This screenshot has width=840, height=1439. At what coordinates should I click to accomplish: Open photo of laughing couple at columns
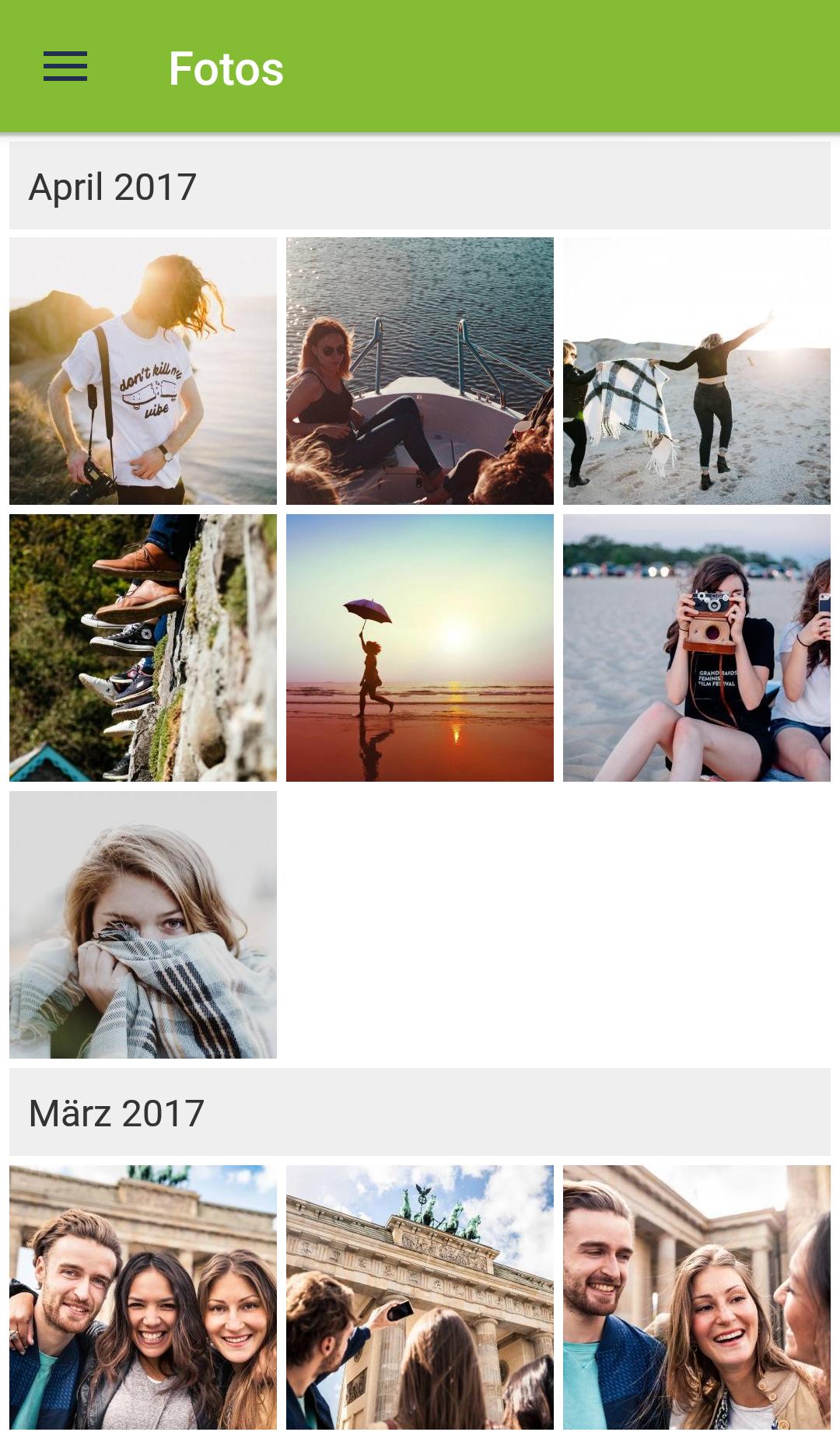point(697,1297)
